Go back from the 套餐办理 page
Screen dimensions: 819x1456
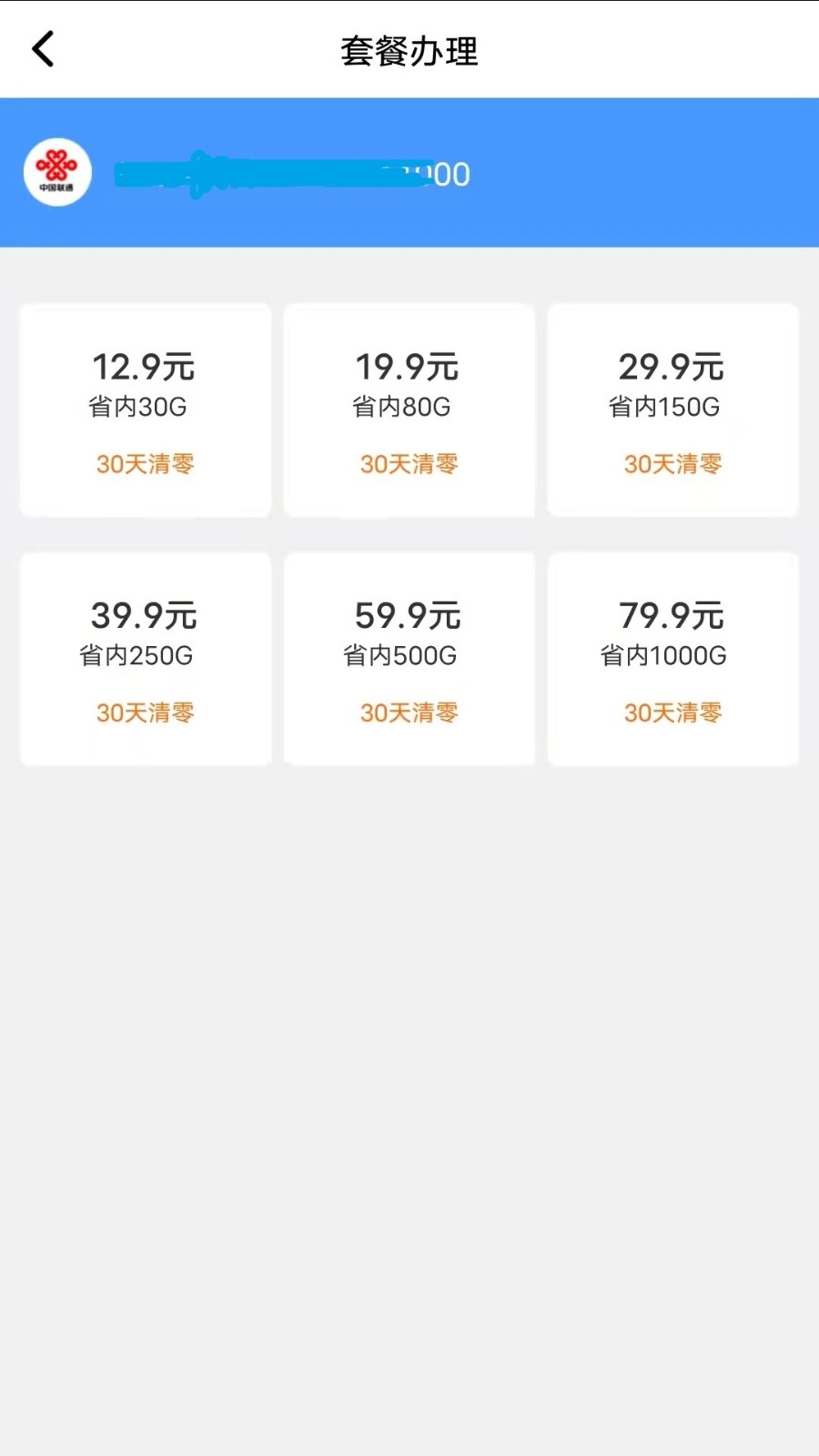(x=43, y=49)
